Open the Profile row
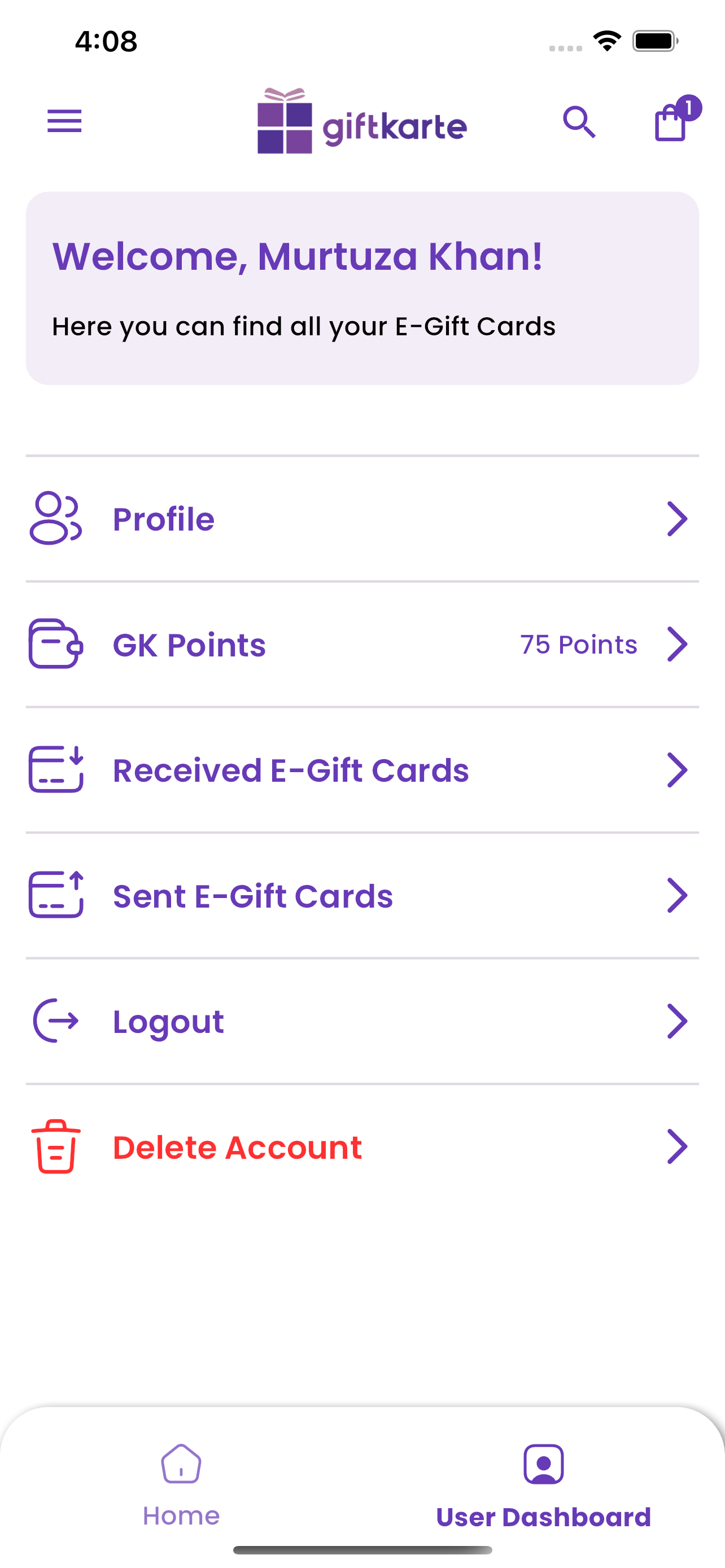This screenshot has width=725, height=1568. pos(362,519)
